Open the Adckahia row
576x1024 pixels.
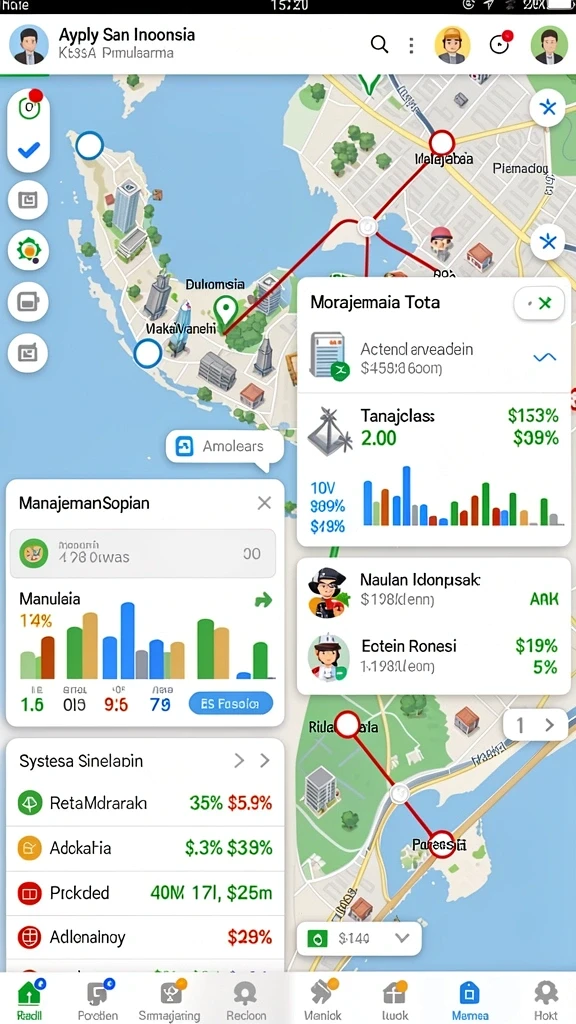(x=146, y=848)
